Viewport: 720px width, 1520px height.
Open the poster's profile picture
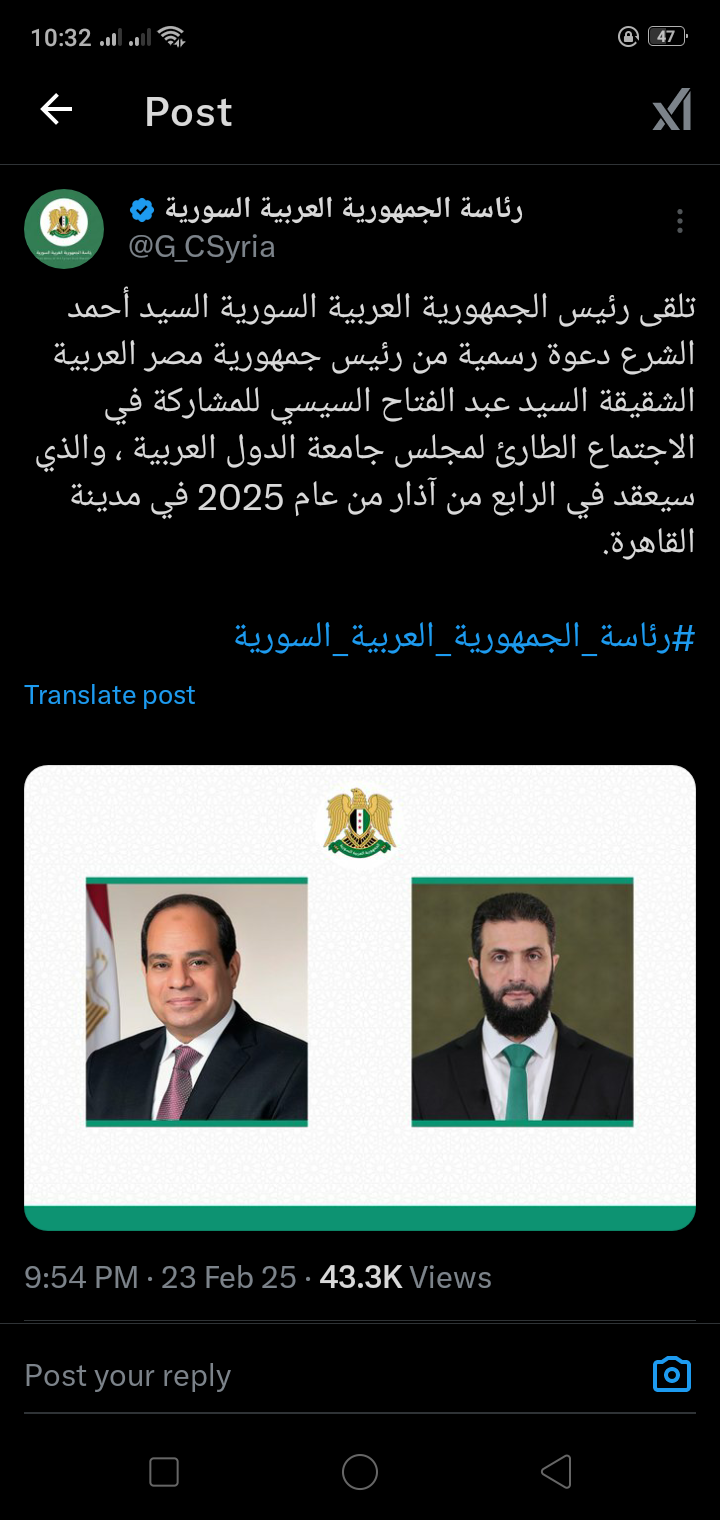pos(64,229)
